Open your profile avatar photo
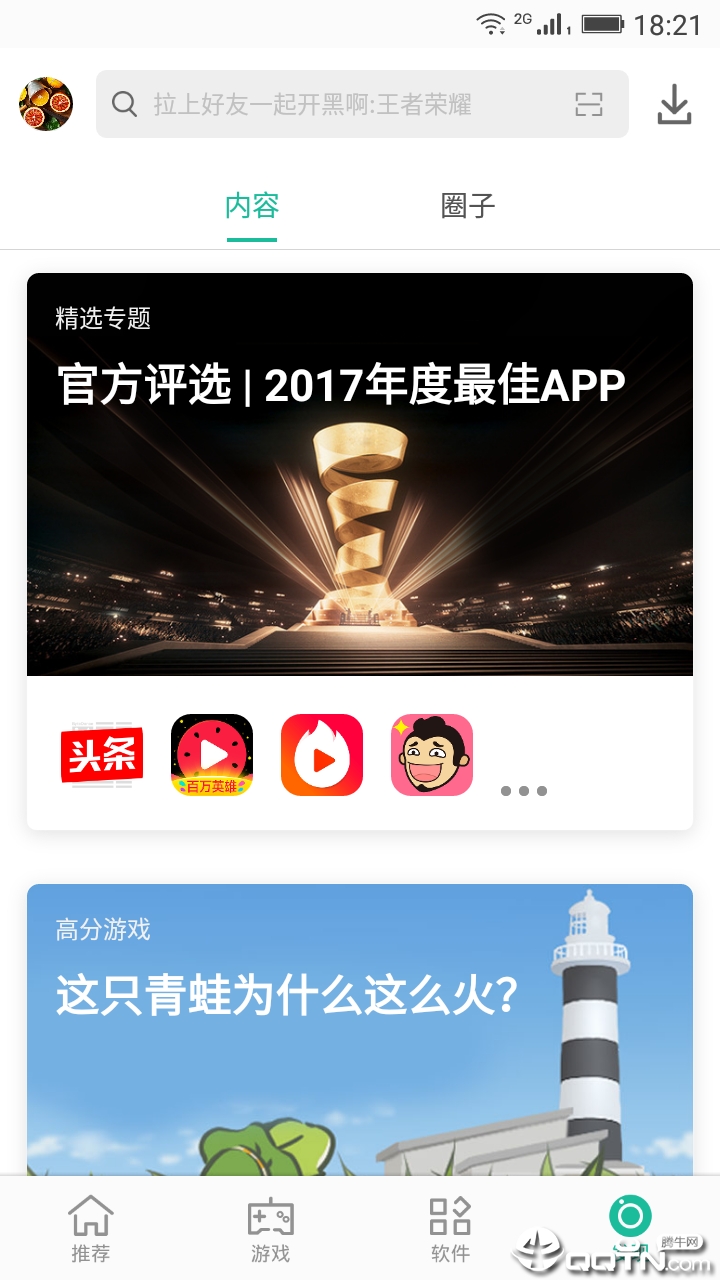This screenshot has width=720, height=1280. tap(45, 104)
